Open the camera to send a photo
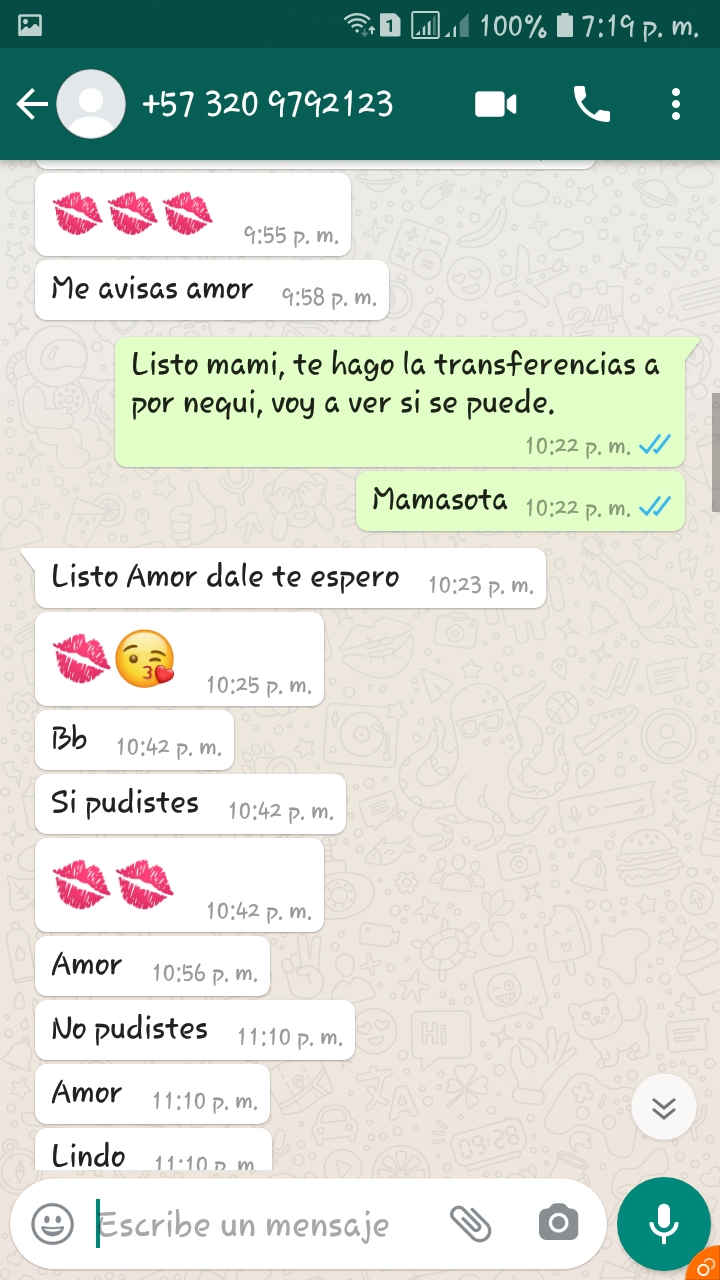The height and width of the screenshot is (1280, 720). point(558,1223)
